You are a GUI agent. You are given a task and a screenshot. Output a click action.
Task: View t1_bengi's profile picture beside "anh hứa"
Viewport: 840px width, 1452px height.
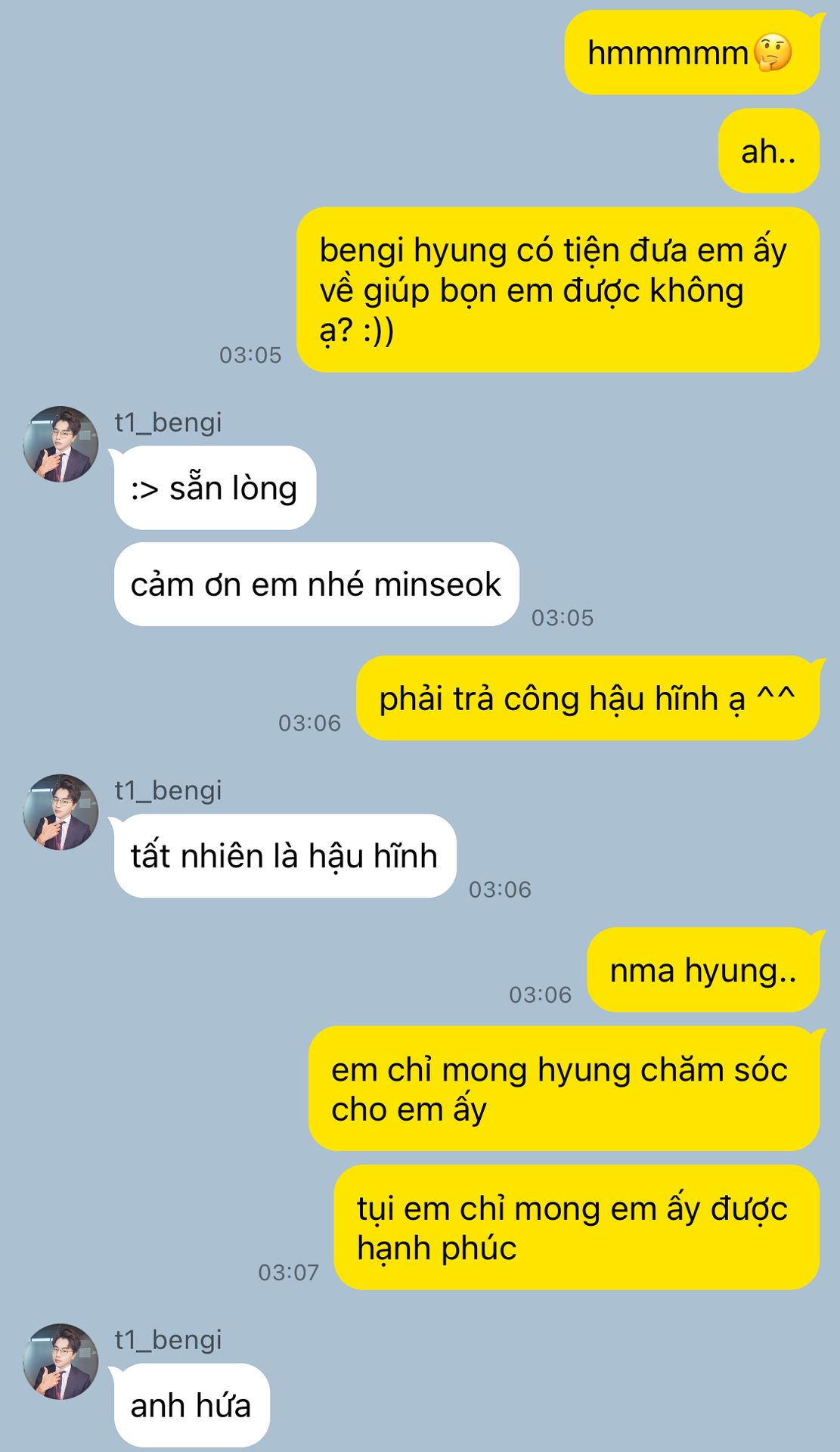coord(60,1361)
